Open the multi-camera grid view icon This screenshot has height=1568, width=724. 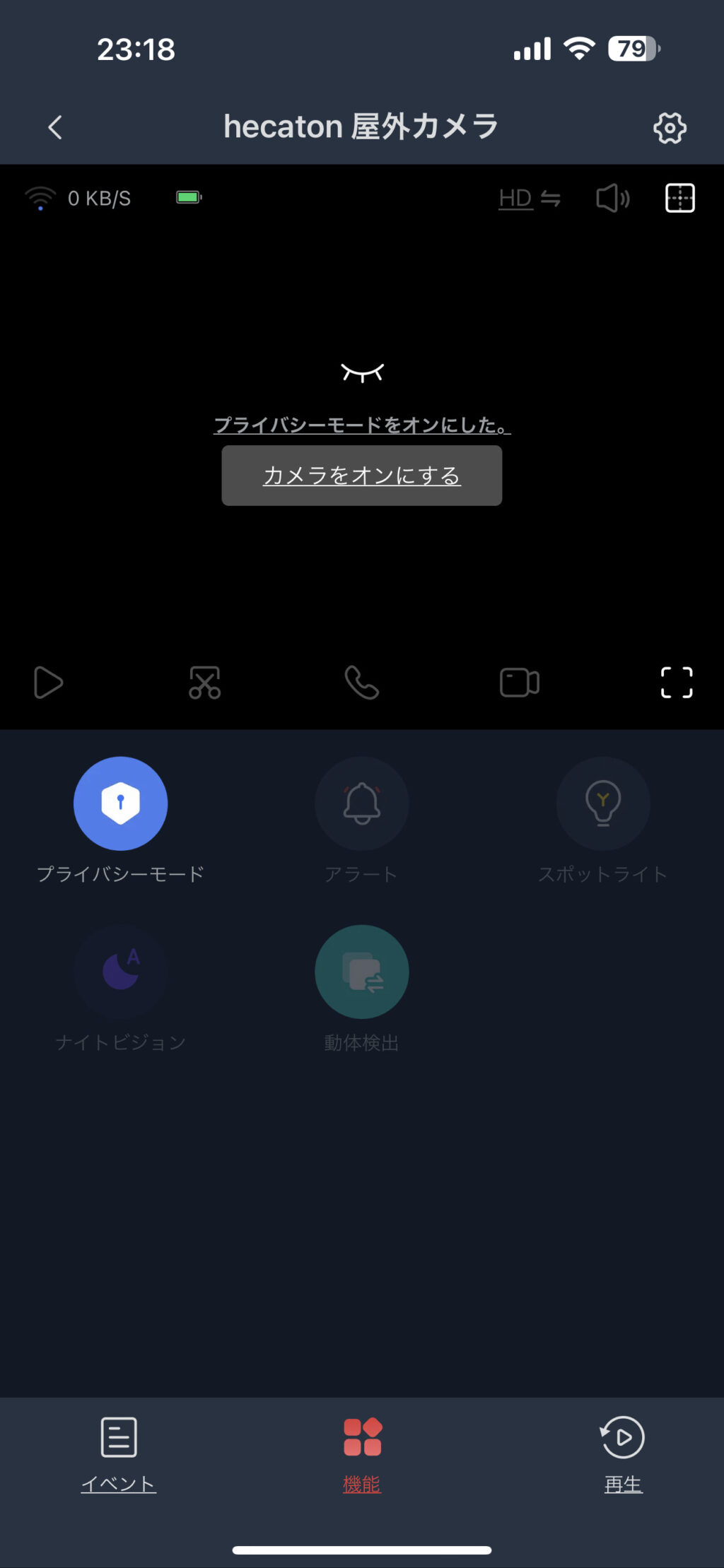click(x=679, y=199)
